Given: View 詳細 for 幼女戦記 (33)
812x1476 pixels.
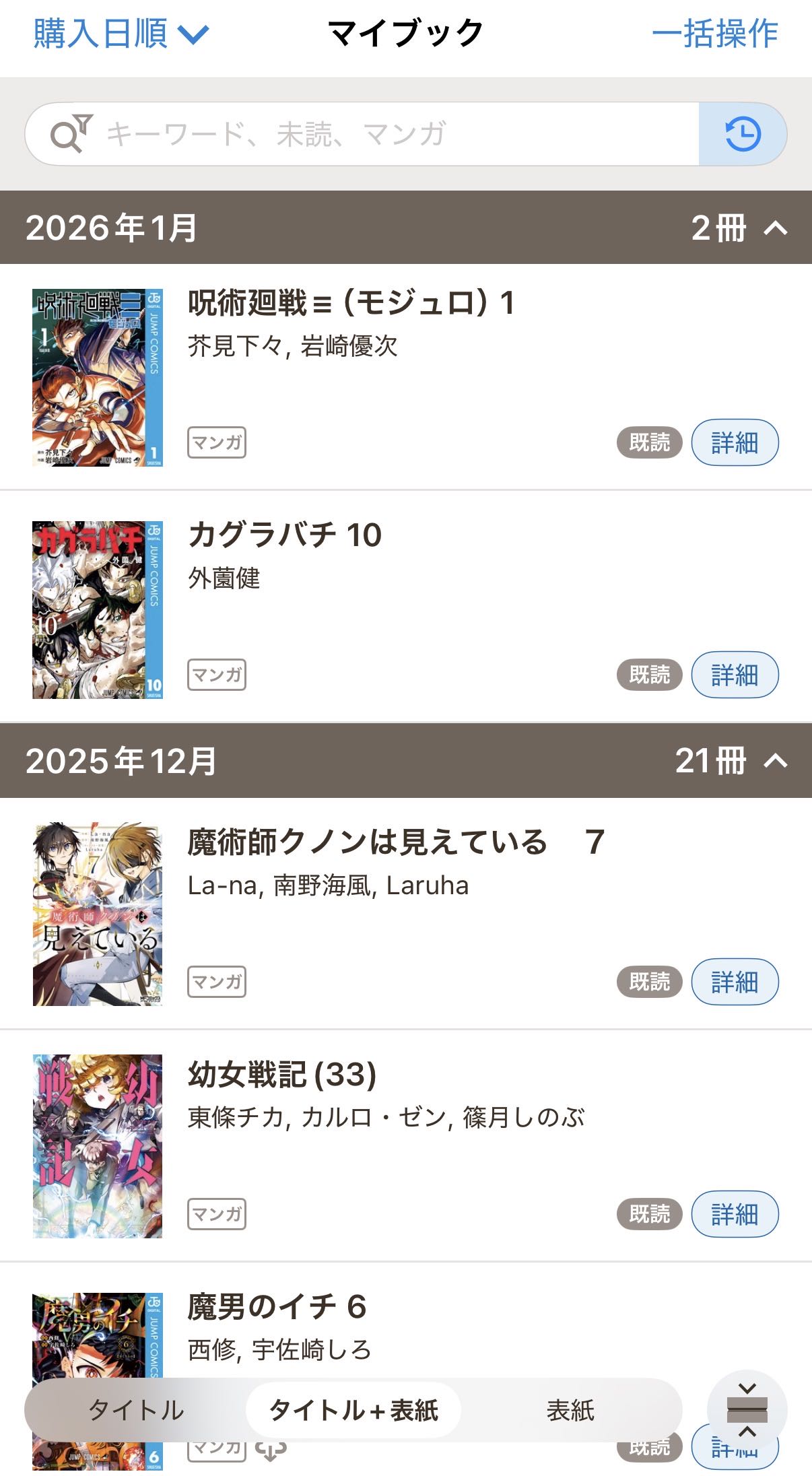Looking at the screenshot, I should click(x=735, y=1214).
